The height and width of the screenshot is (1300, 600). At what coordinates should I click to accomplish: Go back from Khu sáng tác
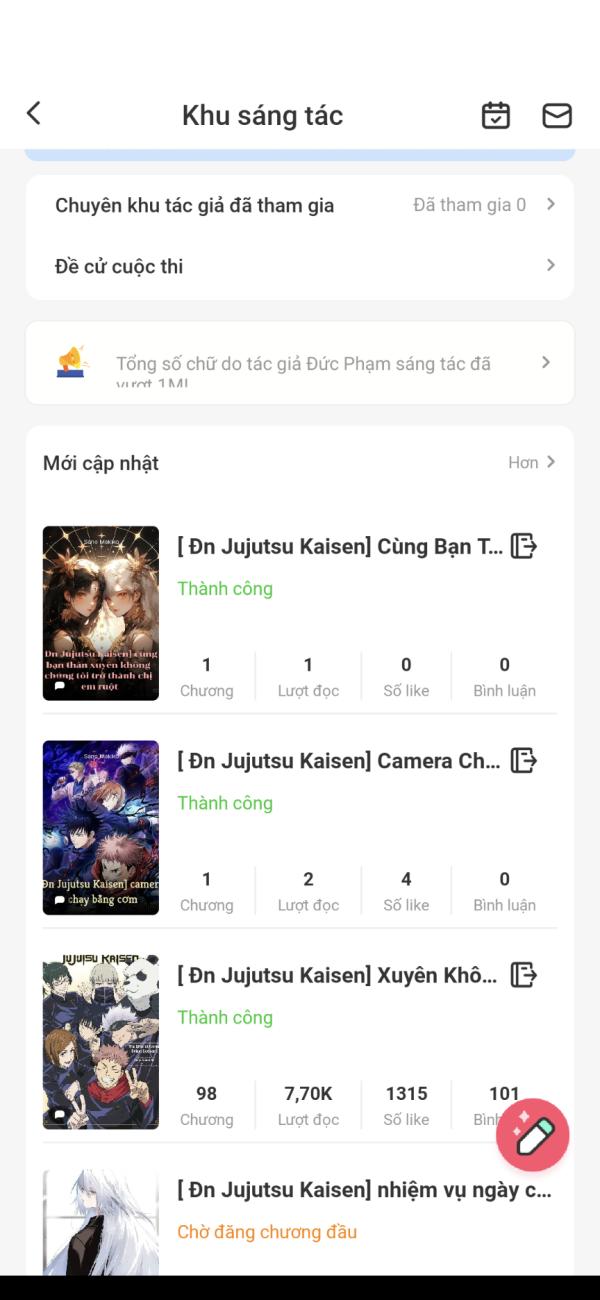coord(34,114)
